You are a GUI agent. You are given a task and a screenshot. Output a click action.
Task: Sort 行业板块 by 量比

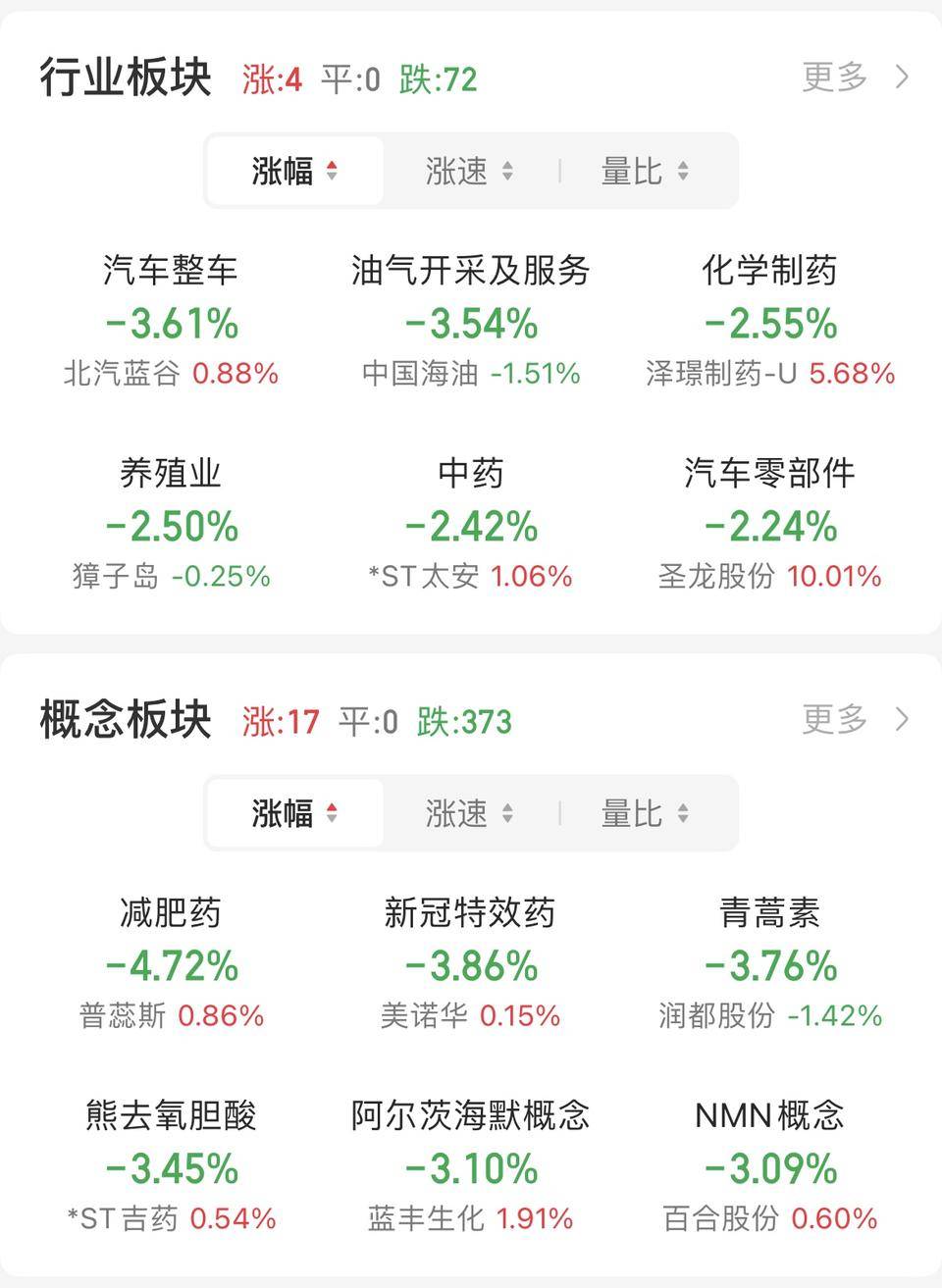tap(645, 171)
